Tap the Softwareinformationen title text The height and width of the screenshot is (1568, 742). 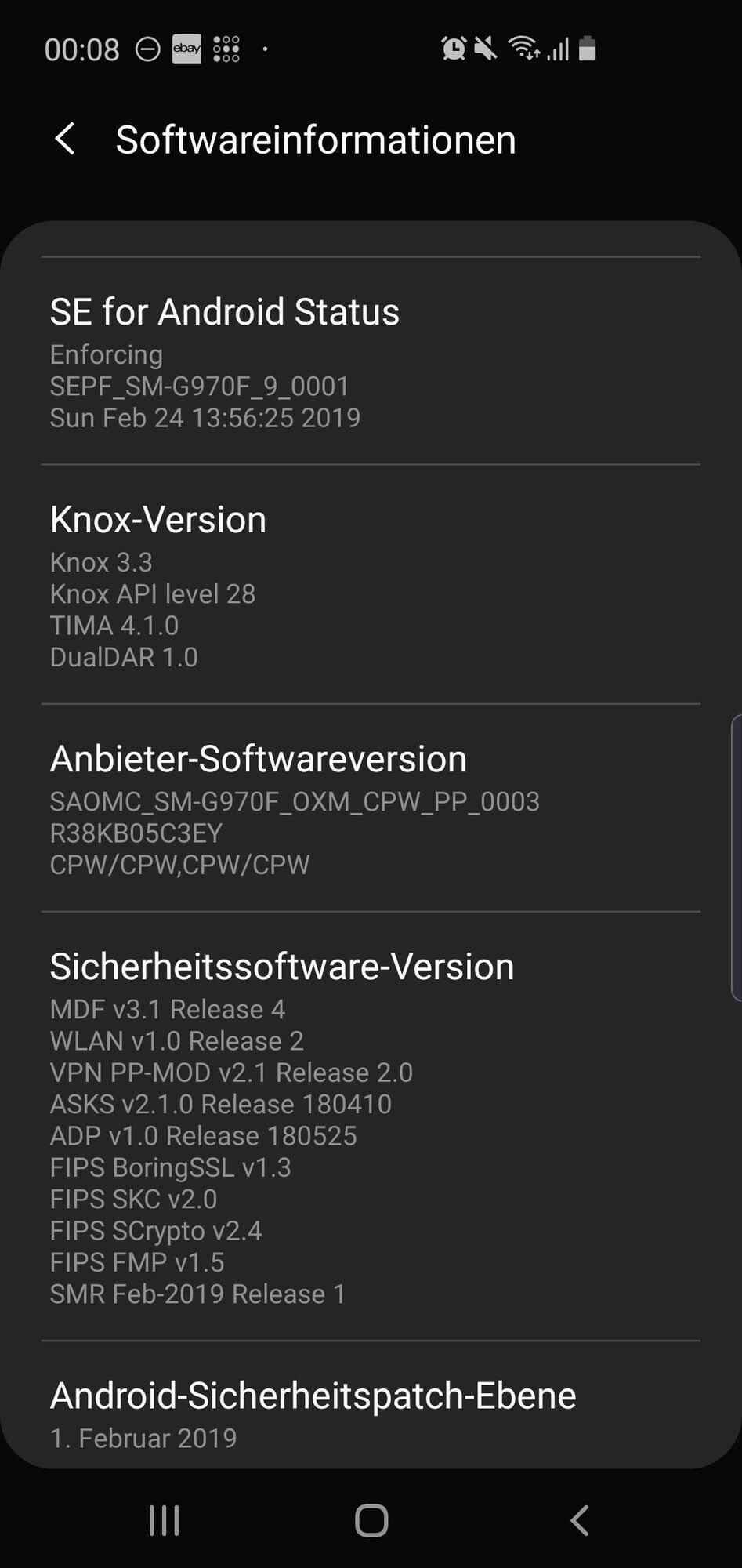coord(316,139)
